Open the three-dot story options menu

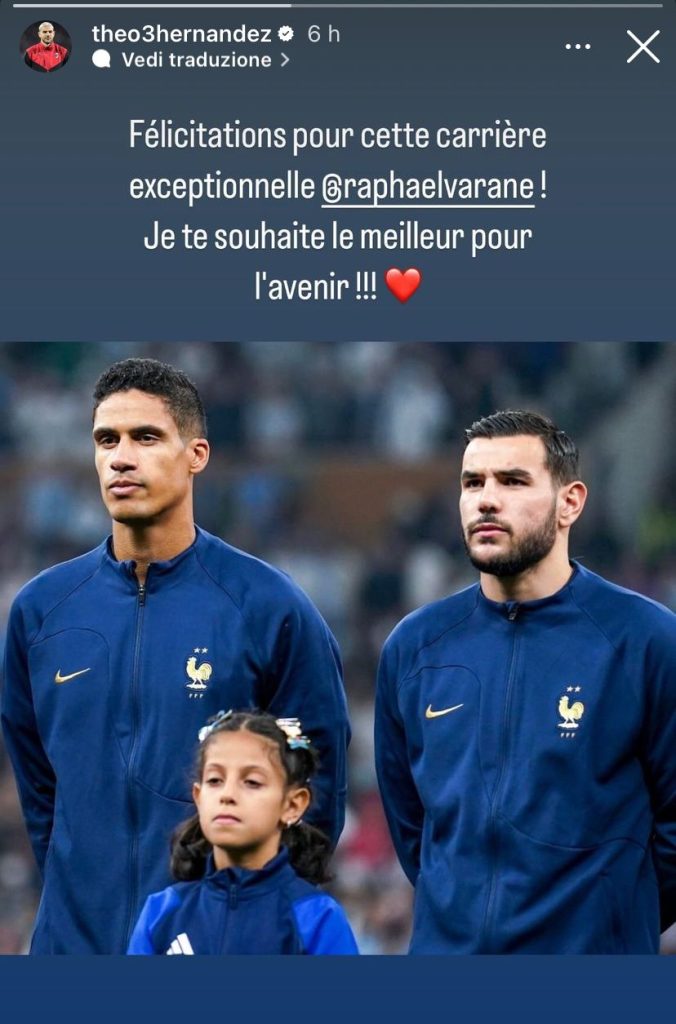click(x=577, y=47)
